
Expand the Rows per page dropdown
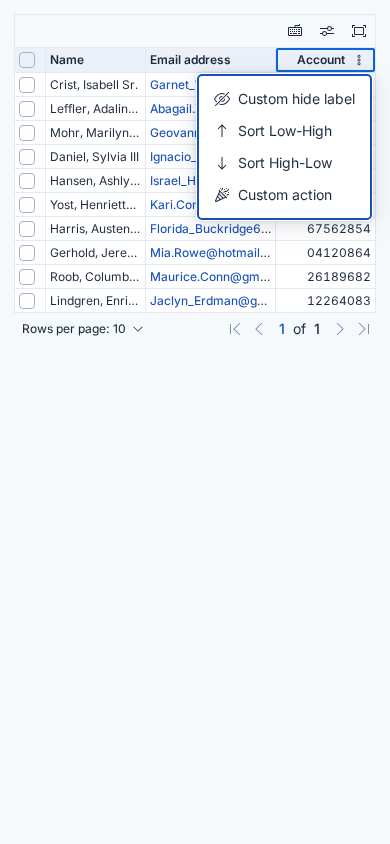pos(83,329)
